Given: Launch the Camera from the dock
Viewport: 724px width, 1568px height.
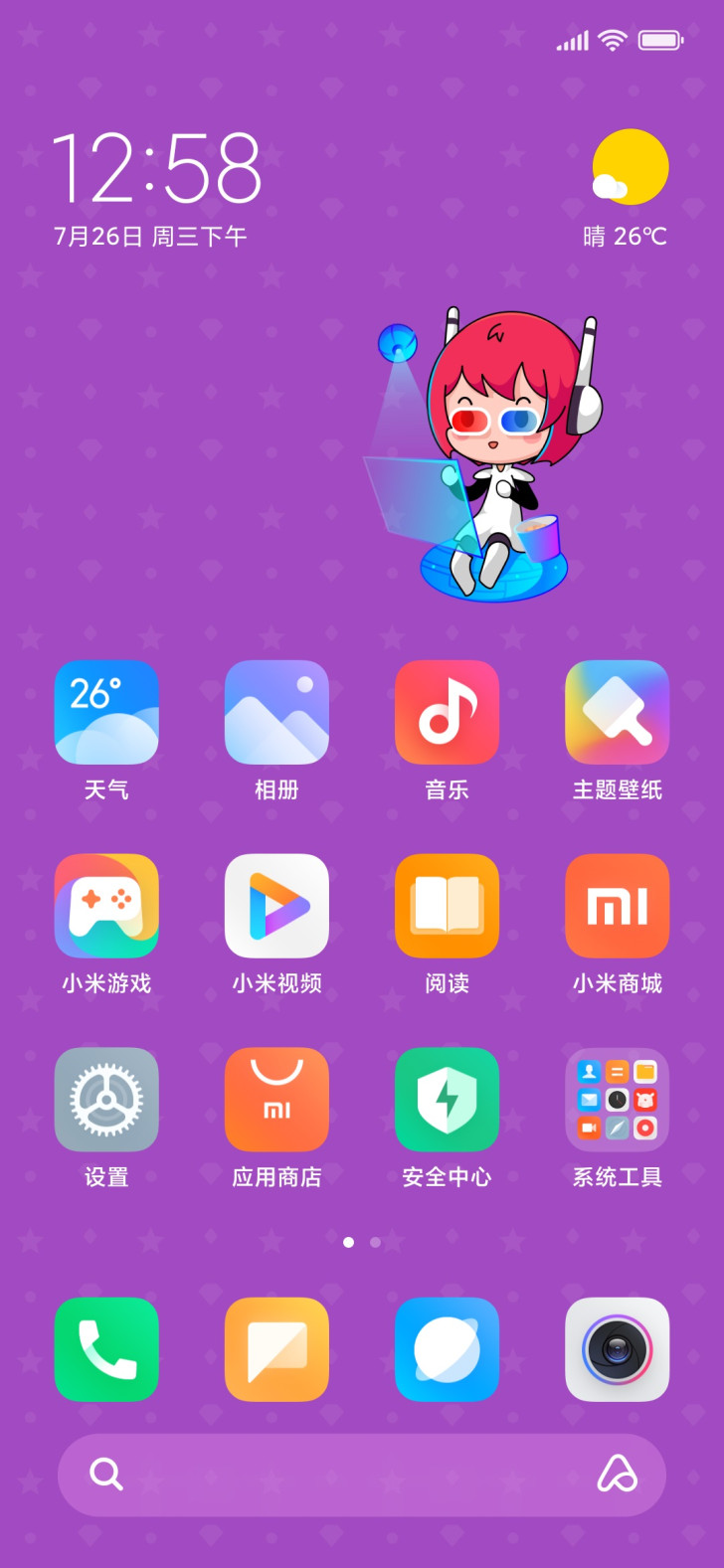Looking at the screenshot, I should [x=617, y=1350].
